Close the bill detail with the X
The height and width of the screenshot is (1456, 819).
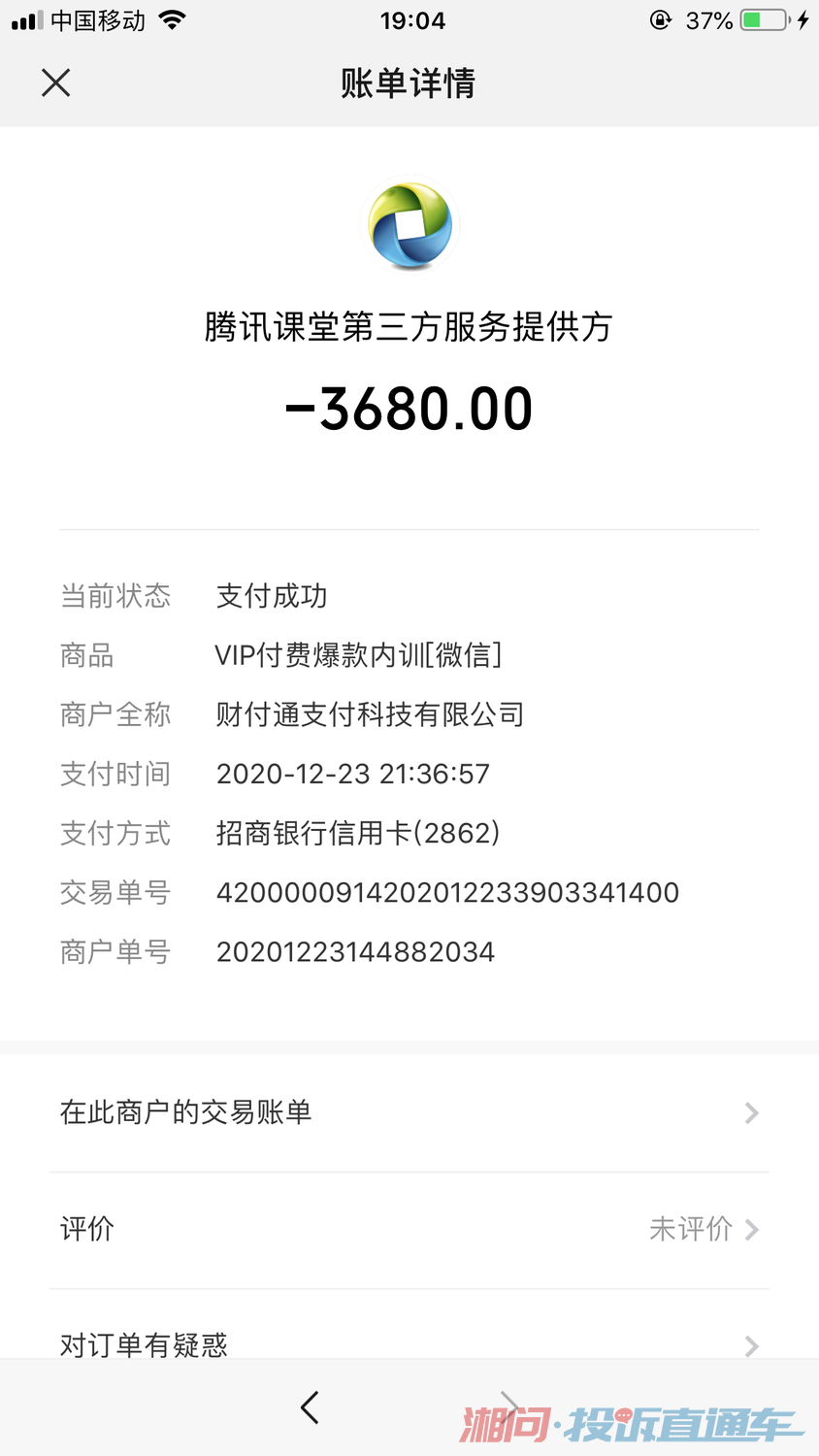coord(55,83)
